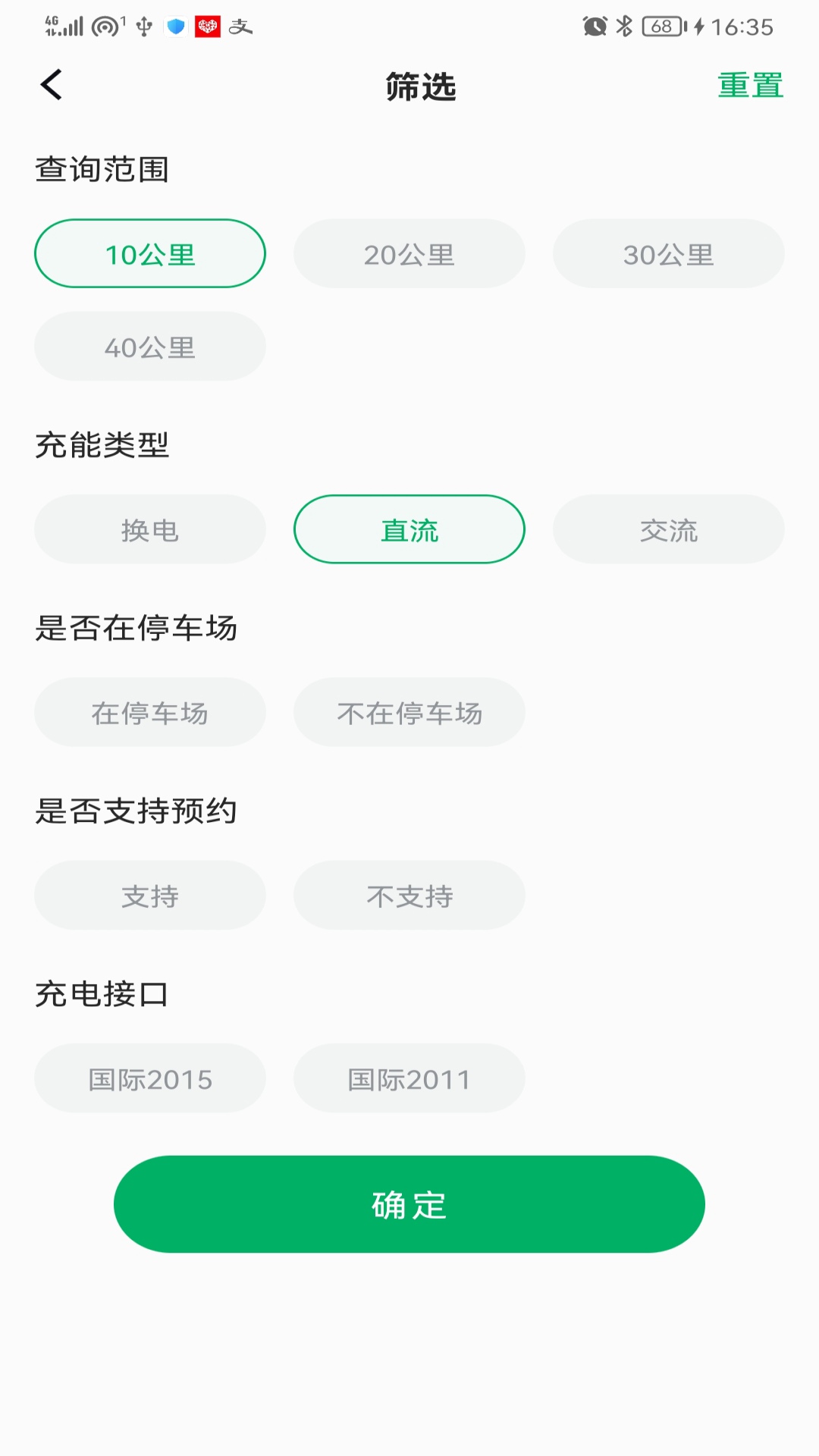This screenshot has height=1456, width=819.
Task: Select the 20公里 query range
Action: pyautogui.click(x=409, y=253)
